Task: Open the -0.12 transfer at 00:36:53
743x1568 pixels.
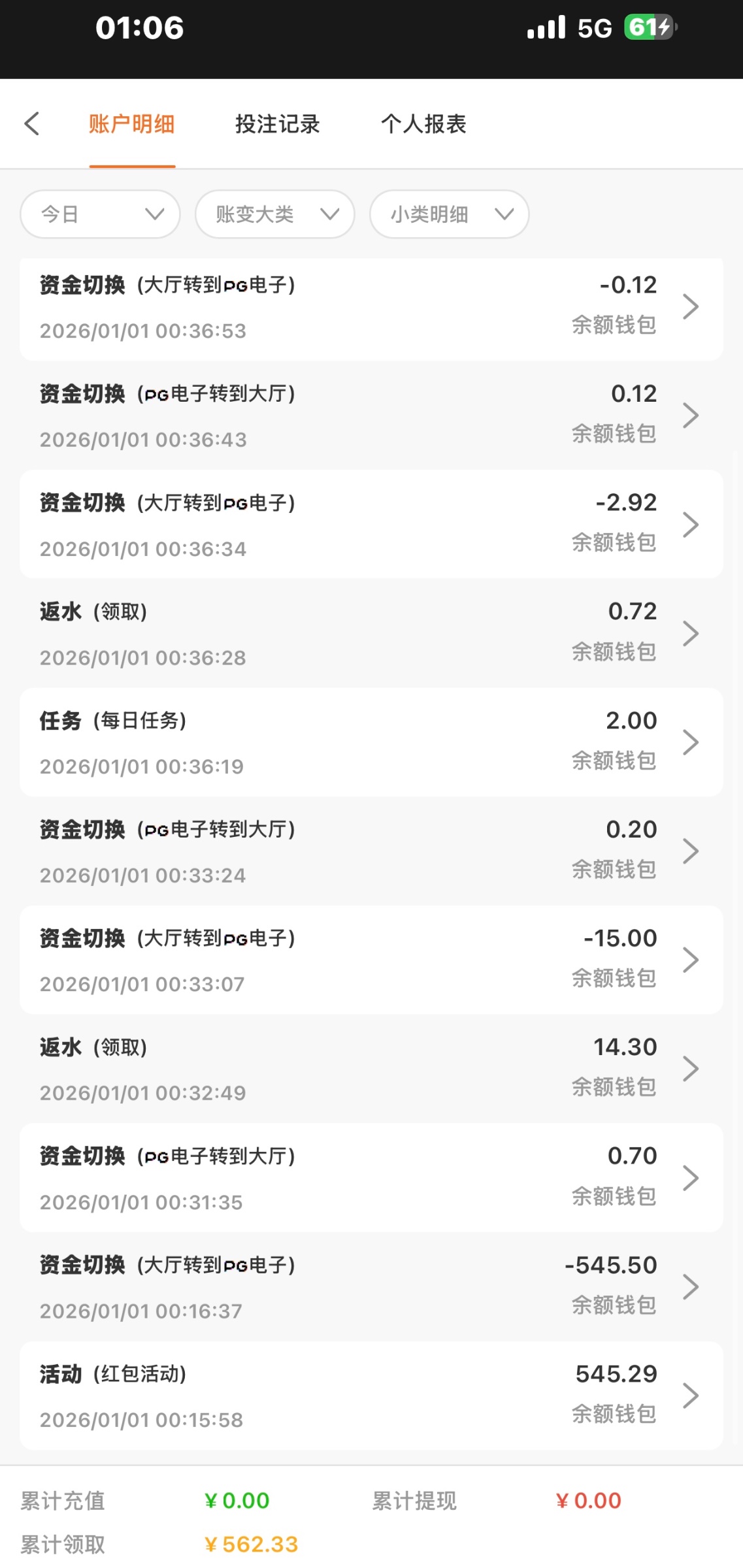Action: (x=371, y=307)
